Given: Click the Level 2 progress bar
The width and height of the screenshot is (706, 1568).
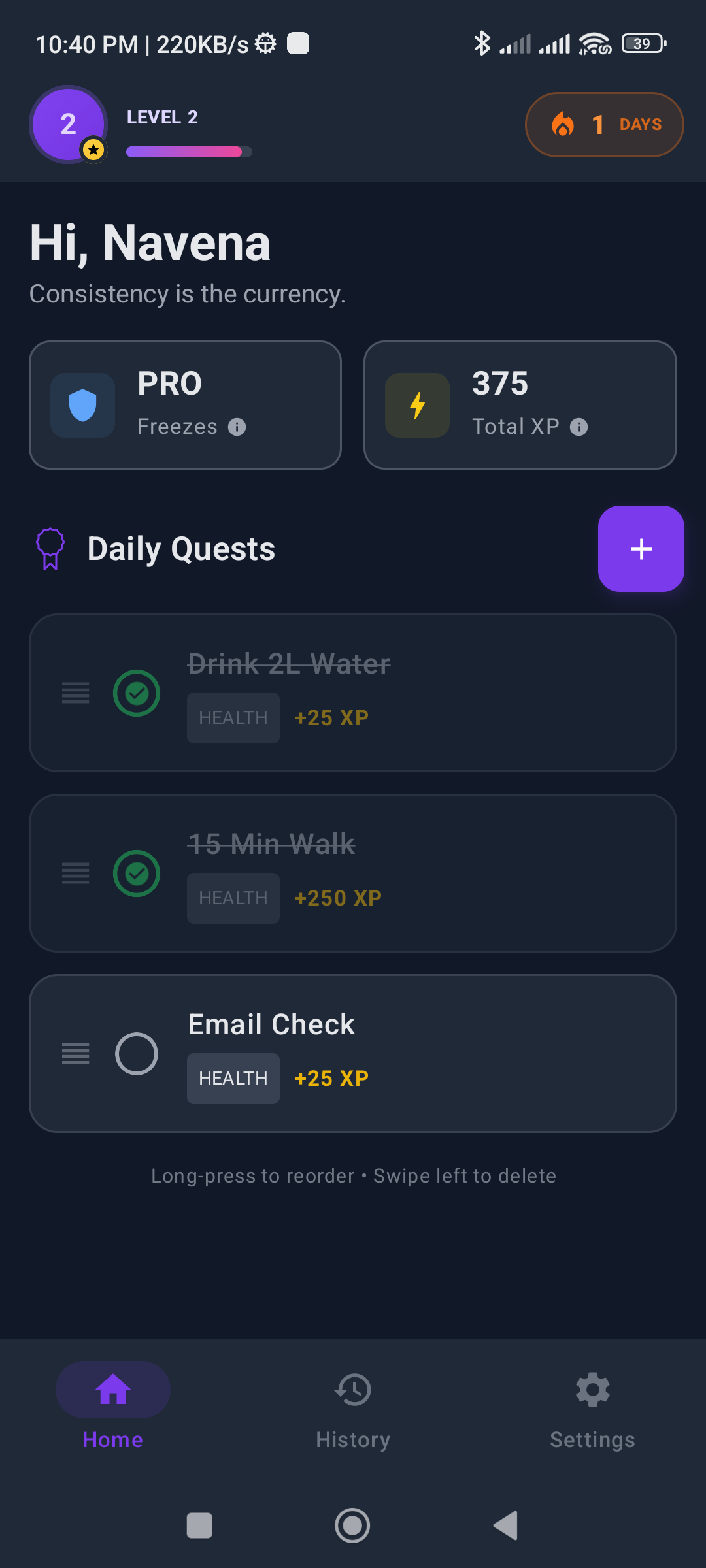Looking at the screenshot, I should click(186, 152).
